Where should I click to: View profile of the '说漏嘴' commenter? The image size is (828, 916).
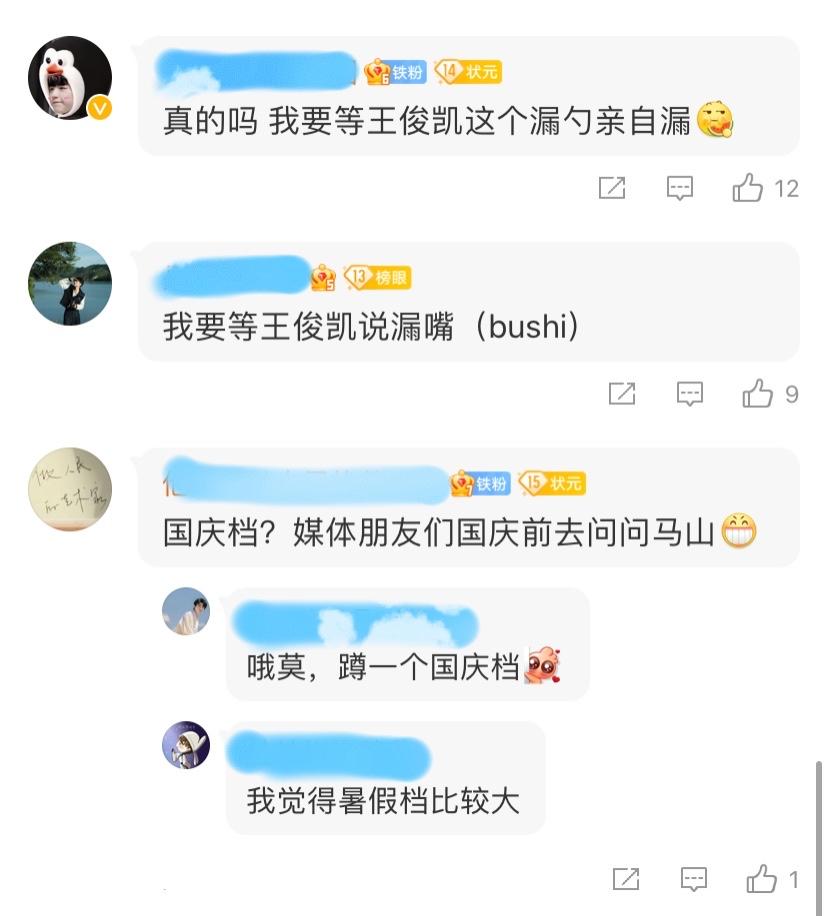tap(70, 284)
